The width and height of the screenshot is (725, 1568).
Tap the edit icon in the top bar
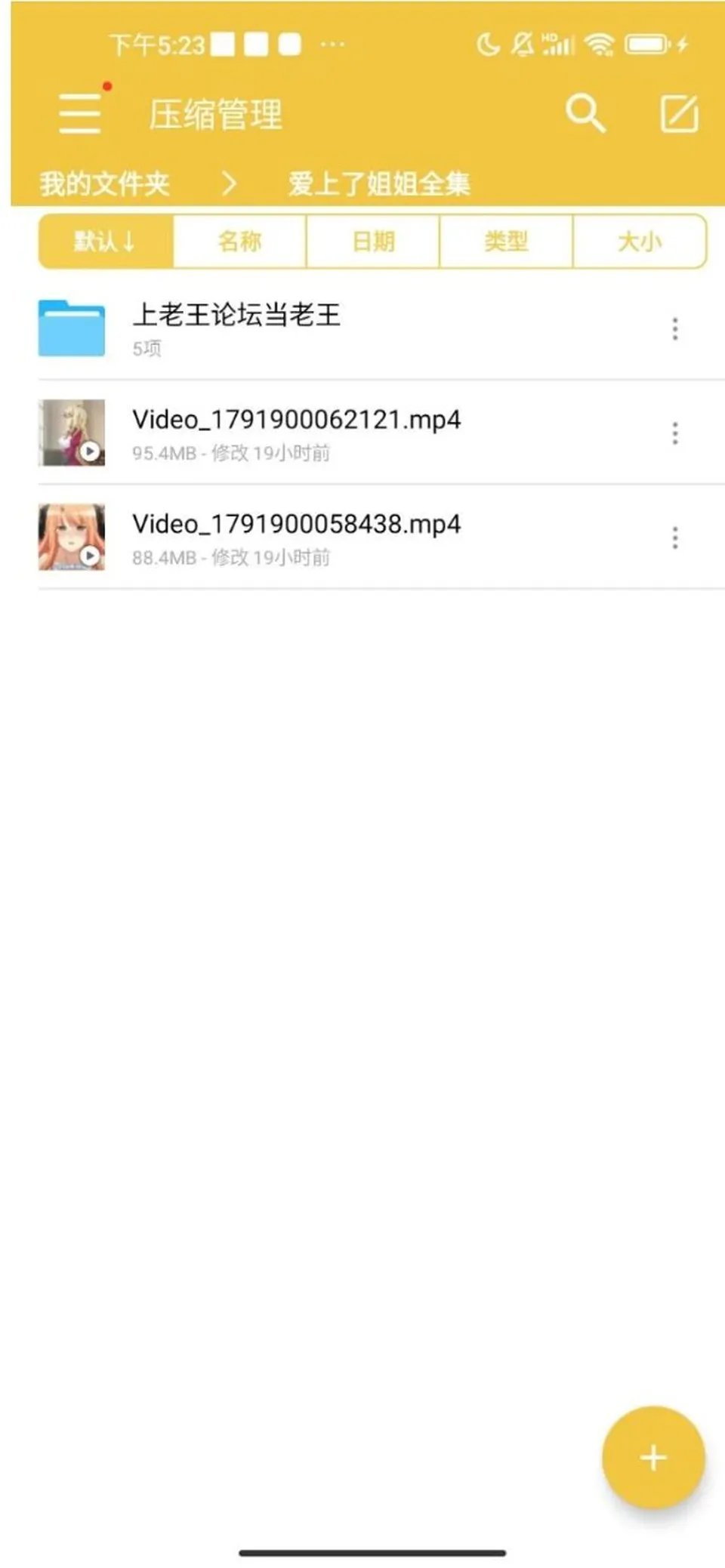679,114
